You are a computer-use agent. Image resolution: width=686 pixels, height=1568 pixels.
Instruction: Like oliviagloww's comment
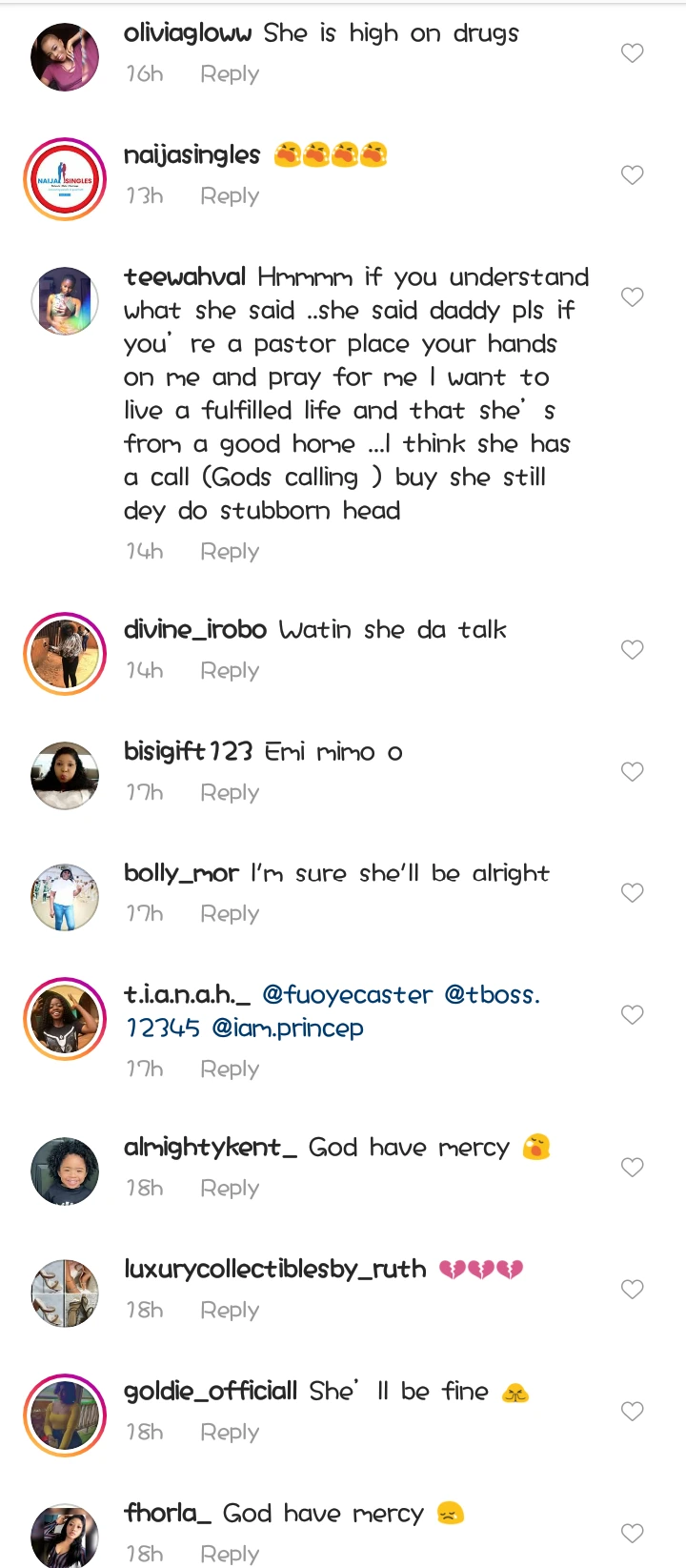[x=633, y=53]
